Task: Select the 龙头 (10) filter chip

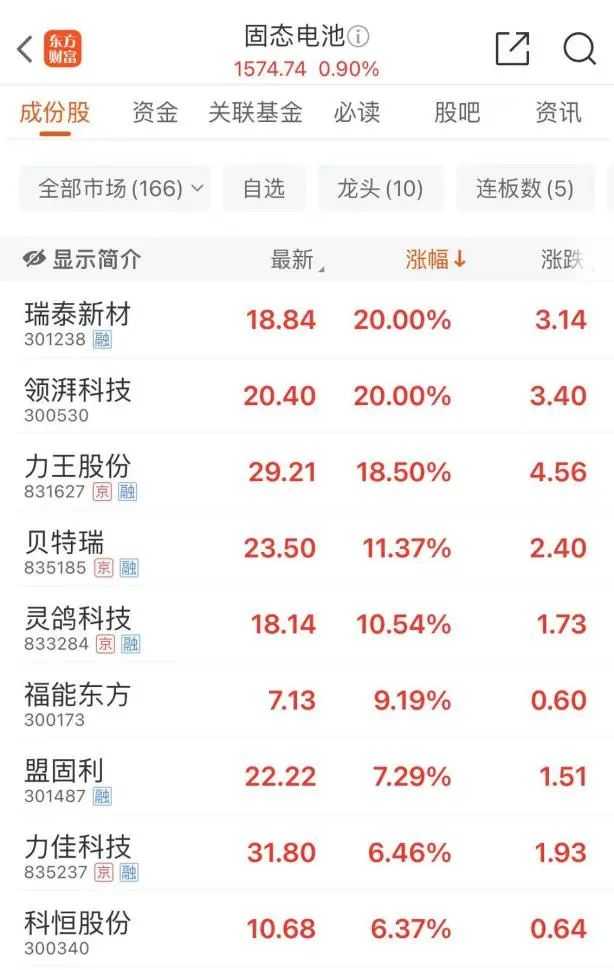Action: coord(379,188)
